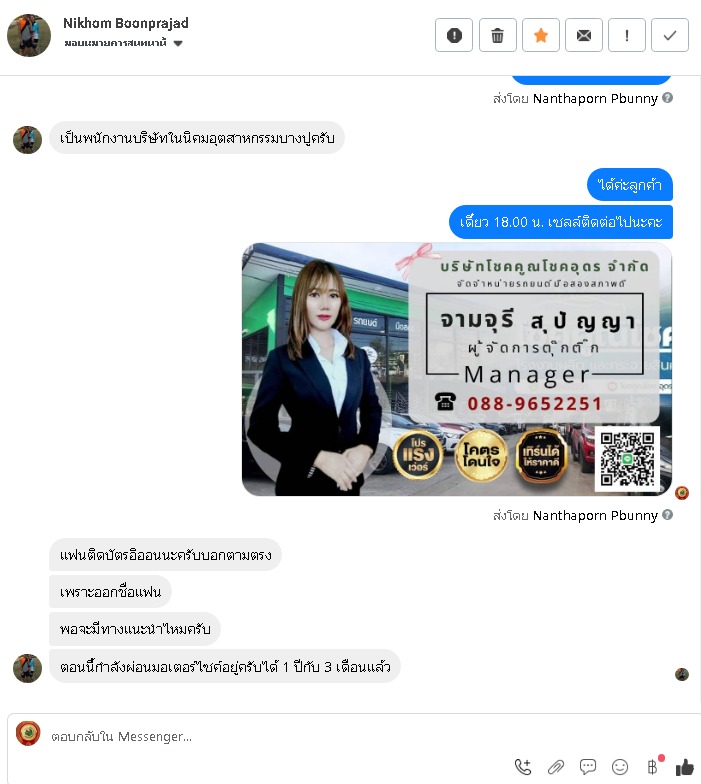Open the emoji picker

coord(620,767)
